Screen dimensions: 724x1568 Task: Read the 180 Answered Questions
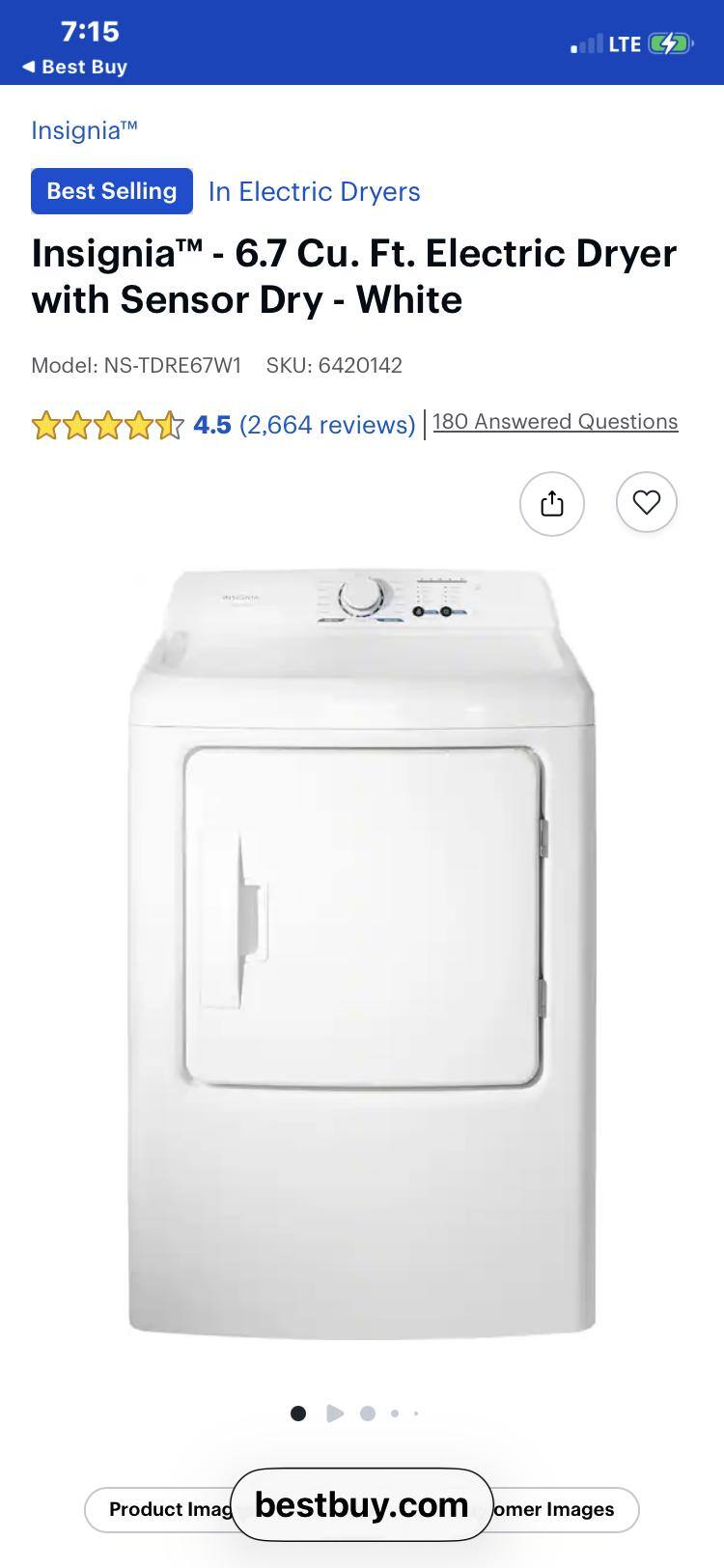[x=555, y=422]
